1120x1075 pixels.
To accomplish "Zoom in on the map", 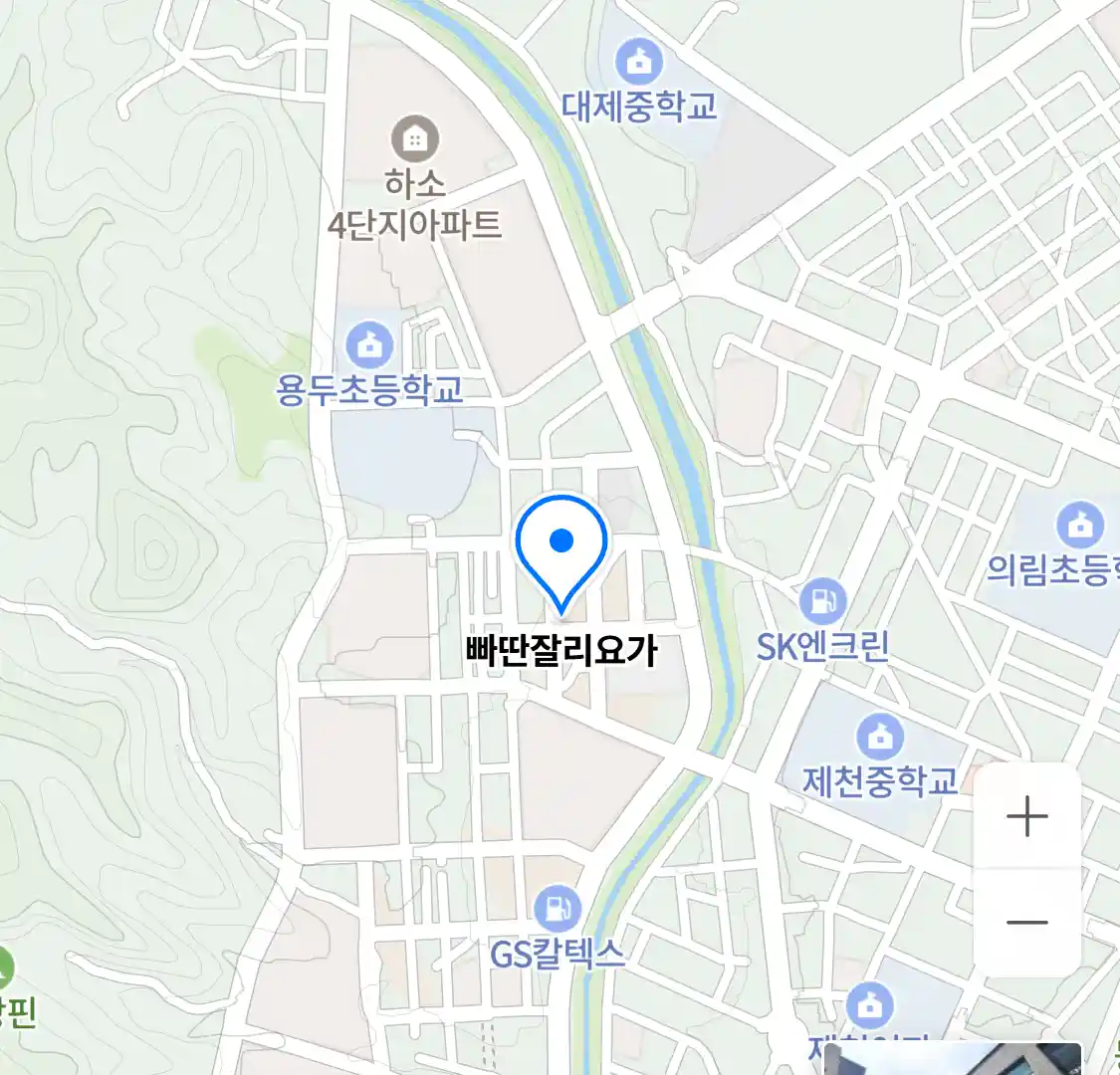I will [1026, 817].
